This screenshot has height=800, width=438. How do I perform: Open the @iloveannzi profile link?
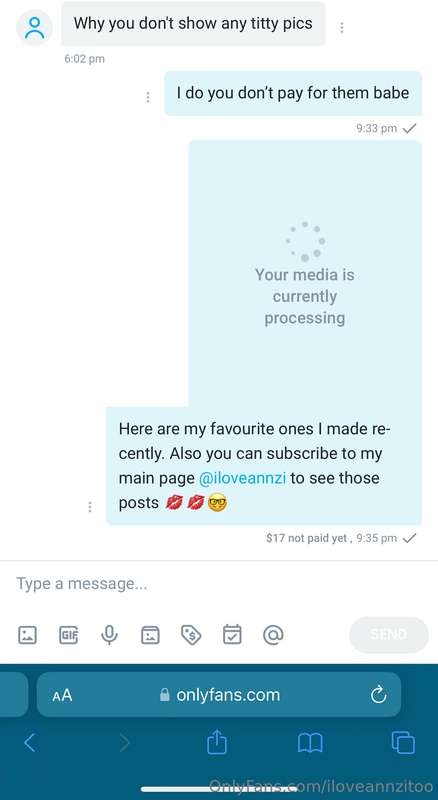tap(242, 478)
